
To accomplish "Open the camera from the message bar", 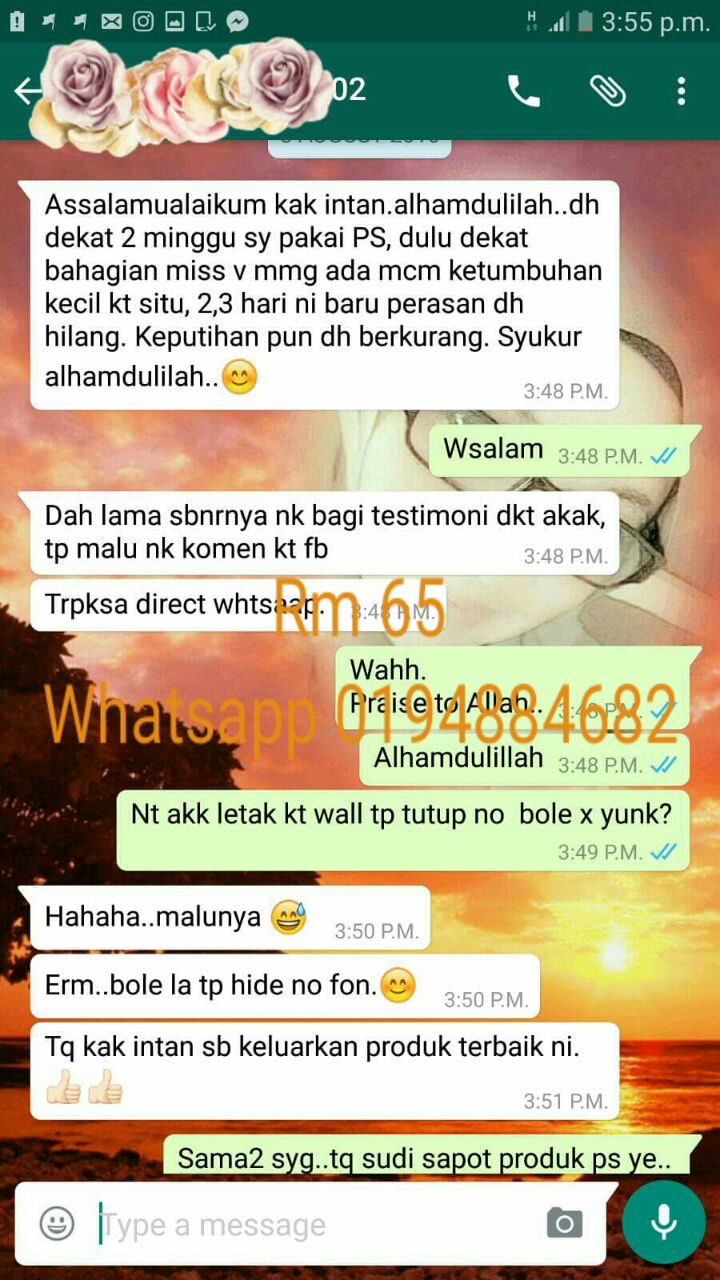I will [x=564, y=1223].
